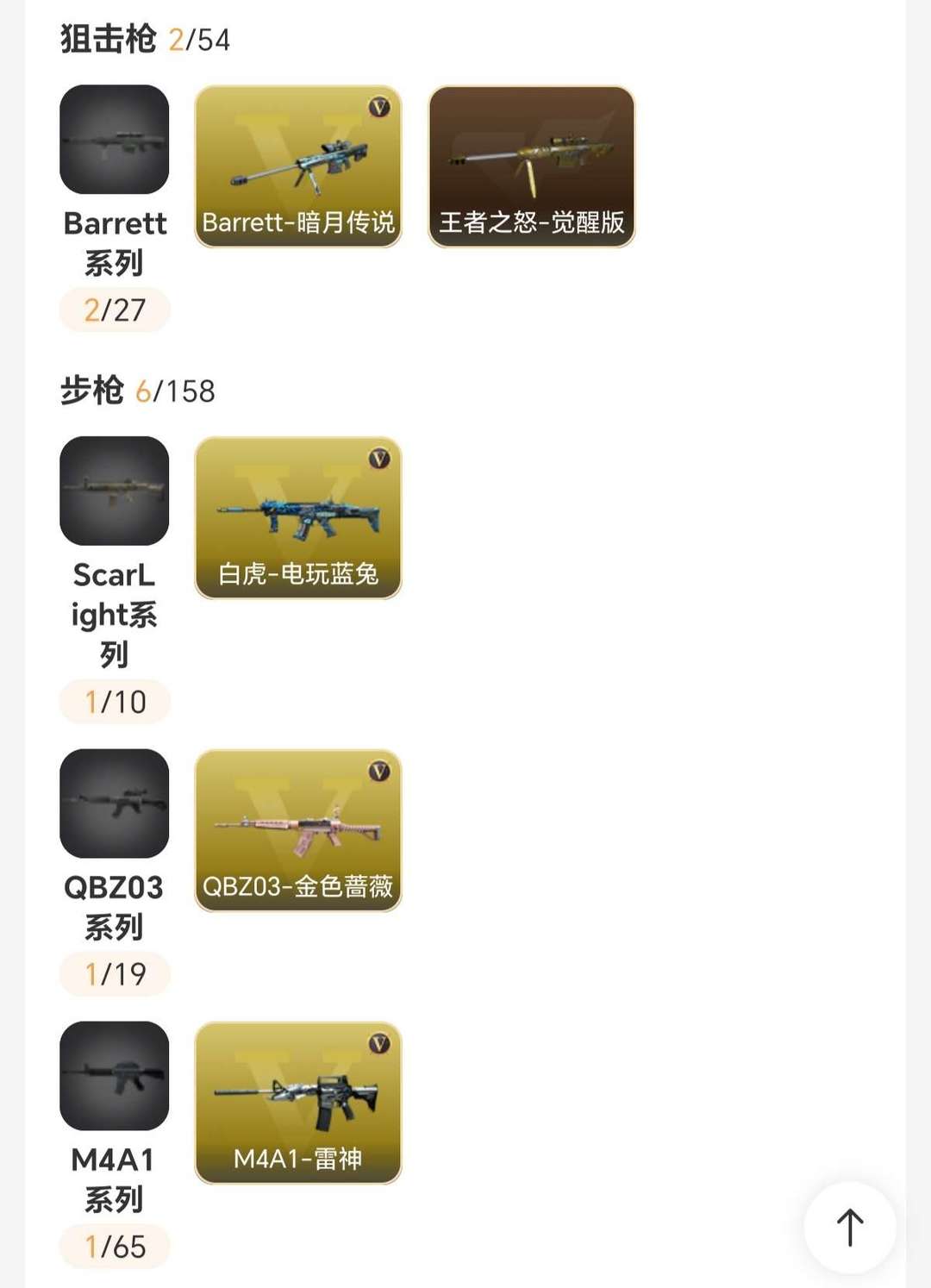Open the ScarLight系列 series tile
The image size is (931, 1288).
point(114,491)
